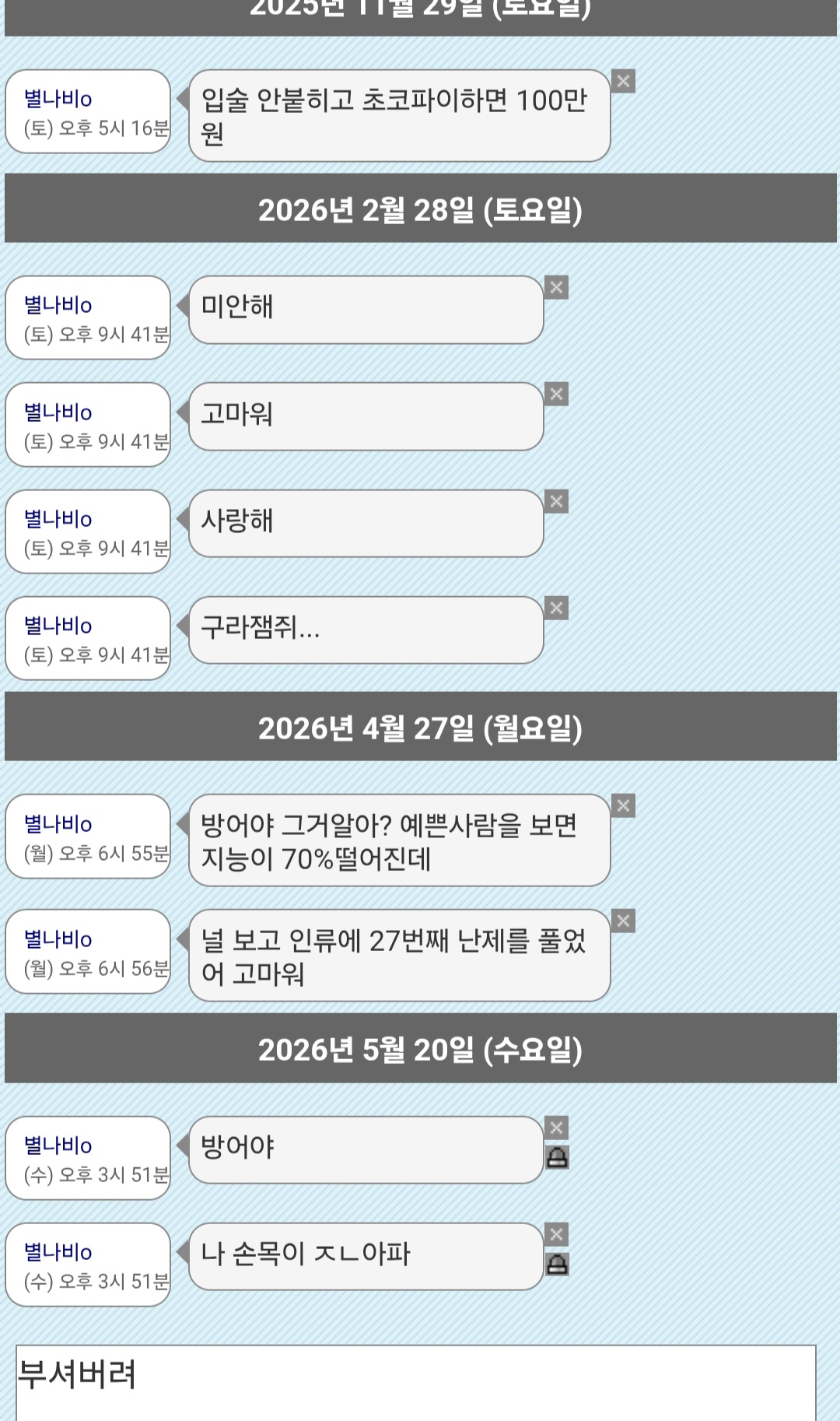Remove the 나 손목이 ㅈㄴ아파 message
The height and width of the screenshot is (1421, 840).
click(x=556, y=1234)
